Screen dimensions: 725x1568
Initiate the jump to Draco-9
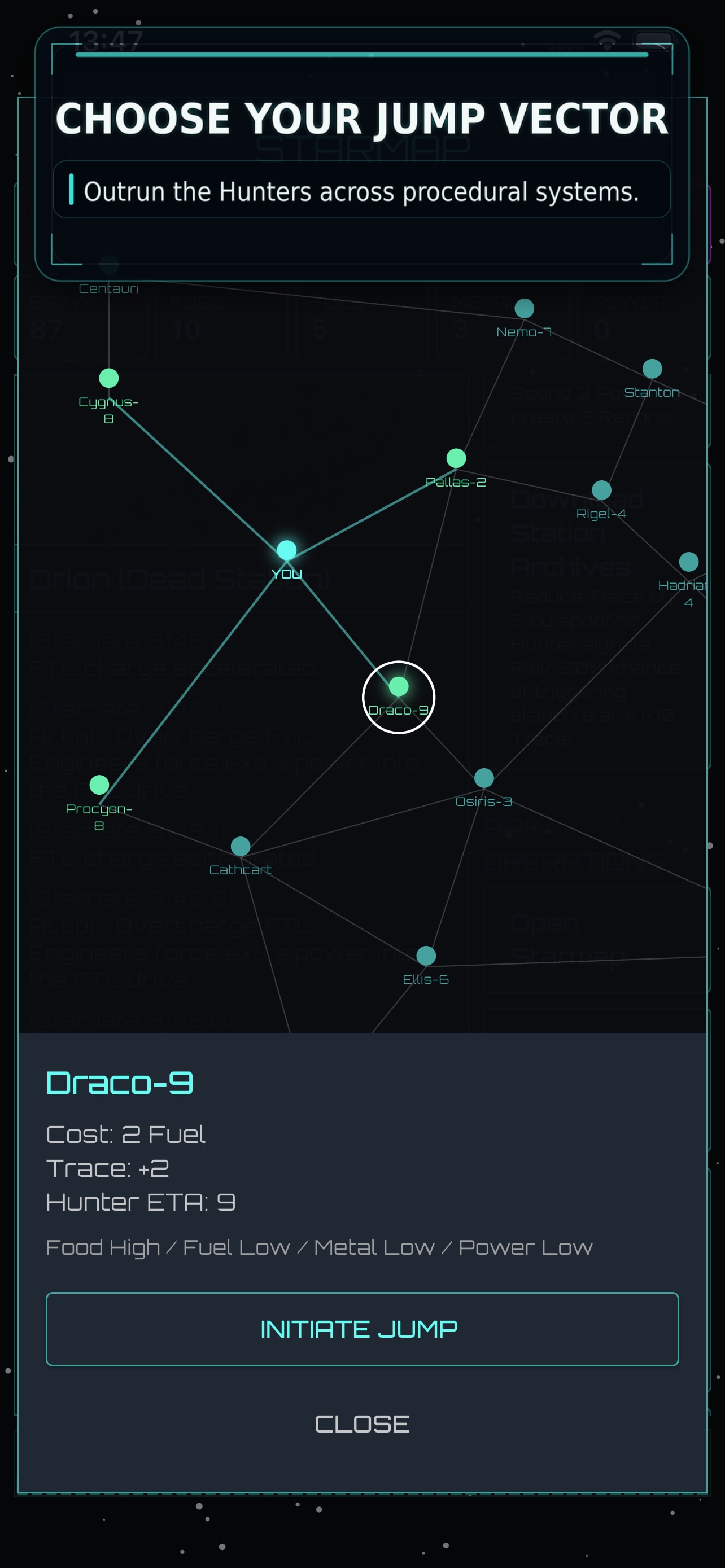362,1329
